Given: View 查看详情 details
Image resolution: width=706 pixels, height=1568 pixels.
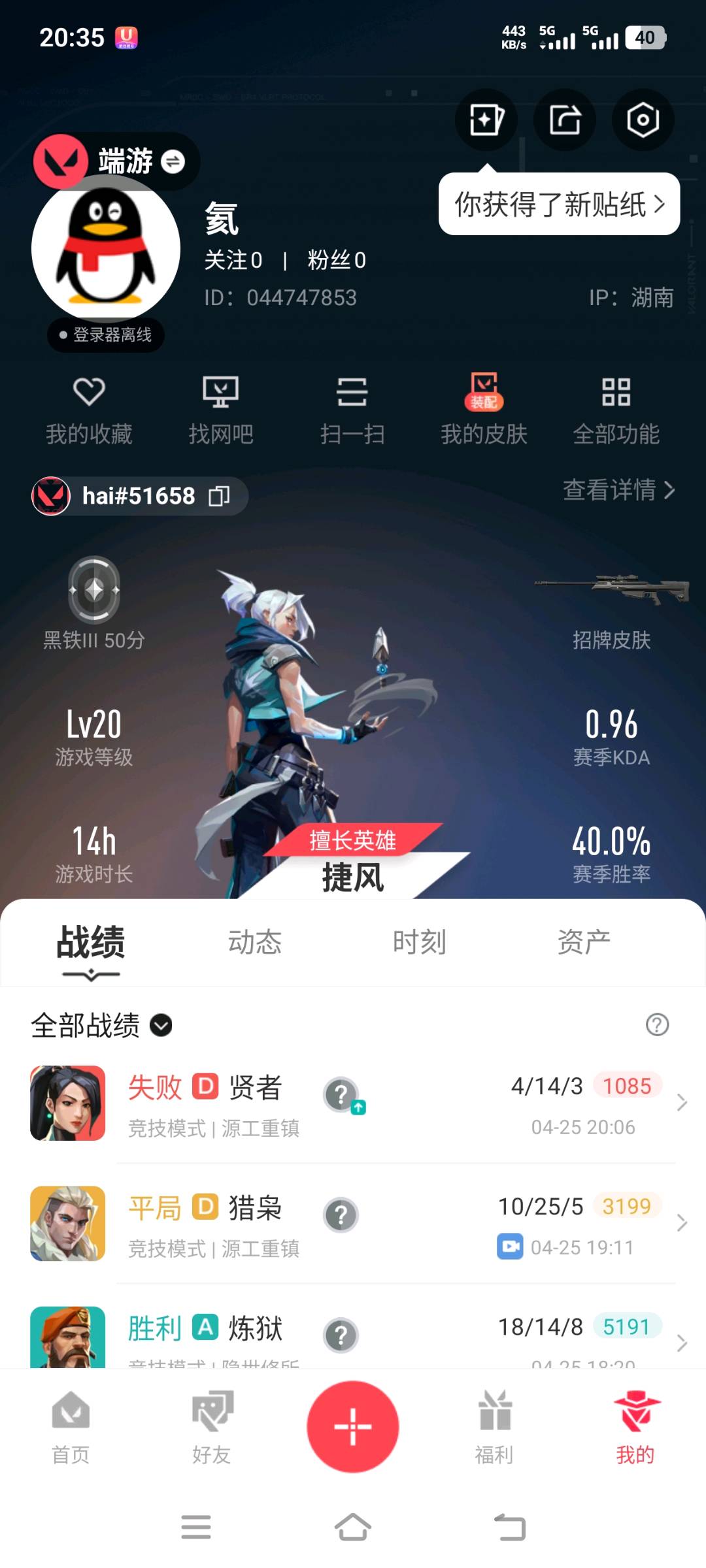Looking at the screenshot, I should (x=619, y=490).
